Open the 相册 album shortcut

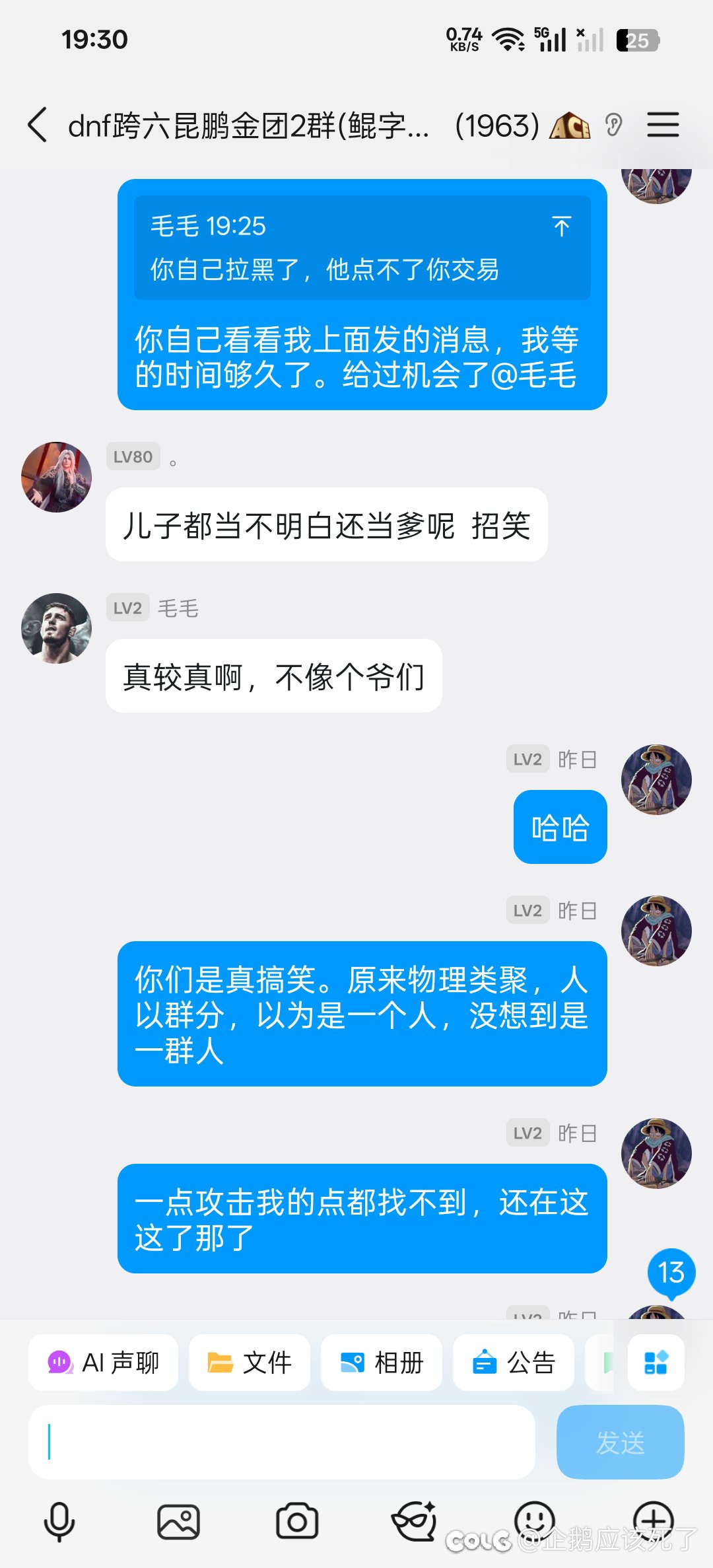click(x=382, y=1363)
